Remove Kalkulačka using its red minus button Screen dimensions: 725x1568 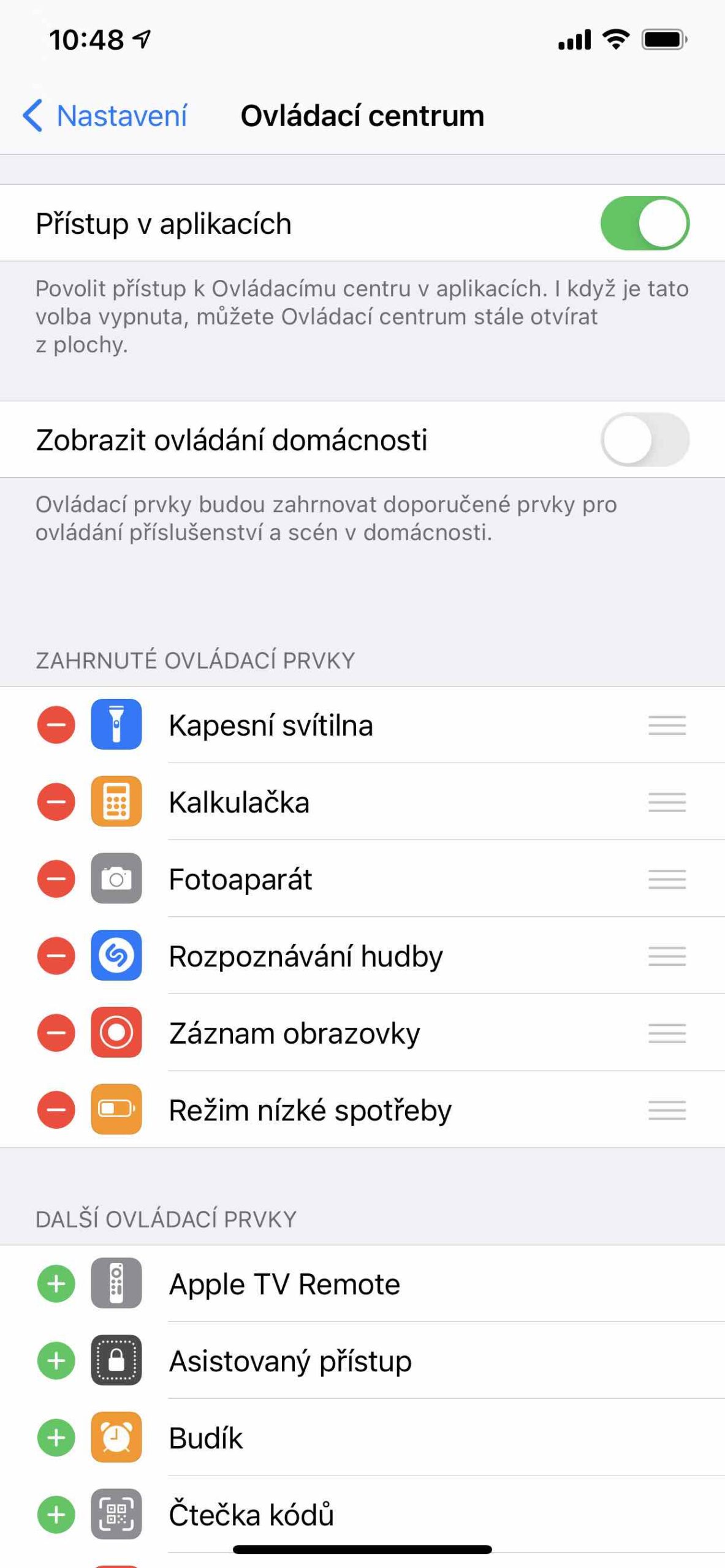56,802
